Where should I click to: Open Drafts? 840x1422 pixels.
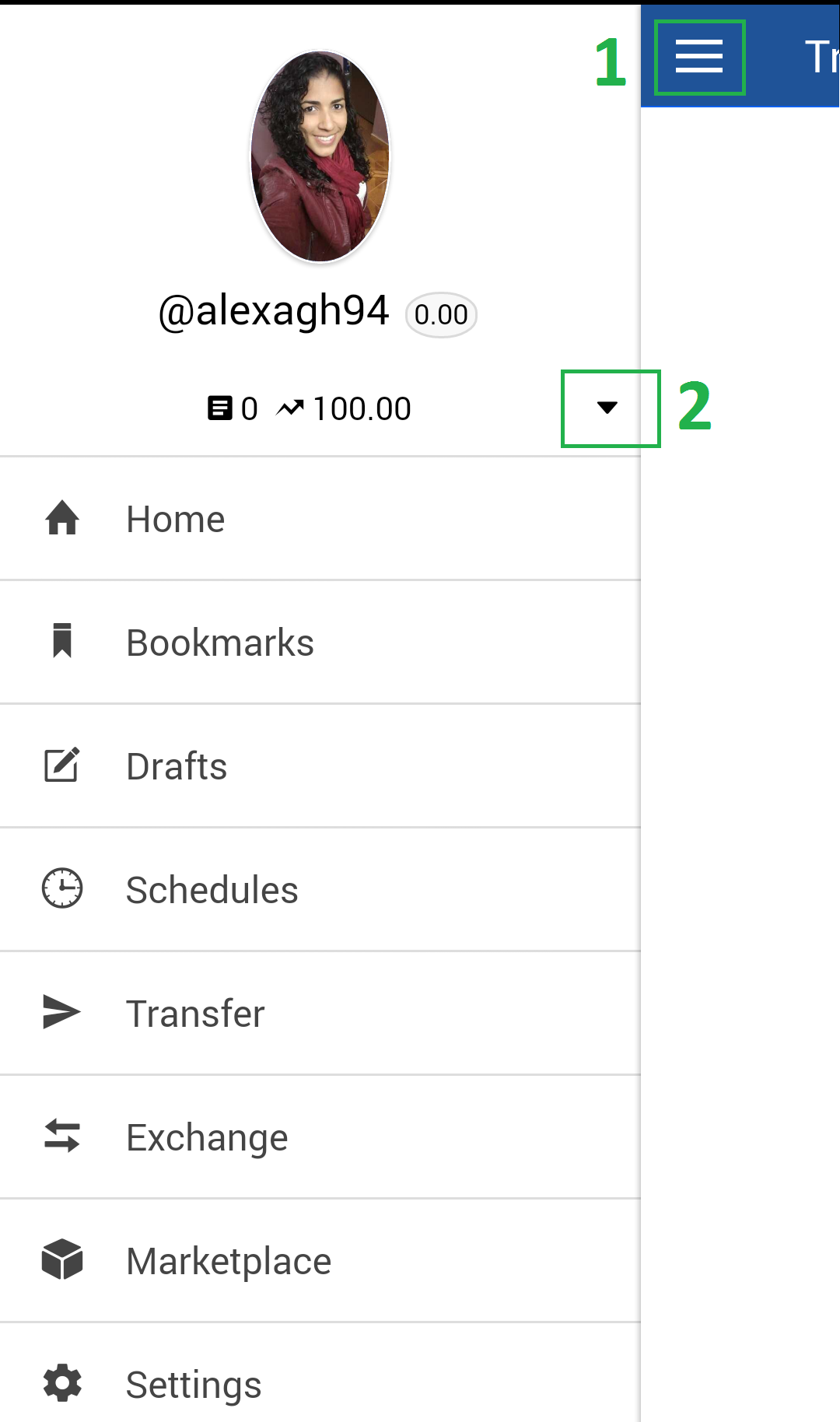point(177,766)
